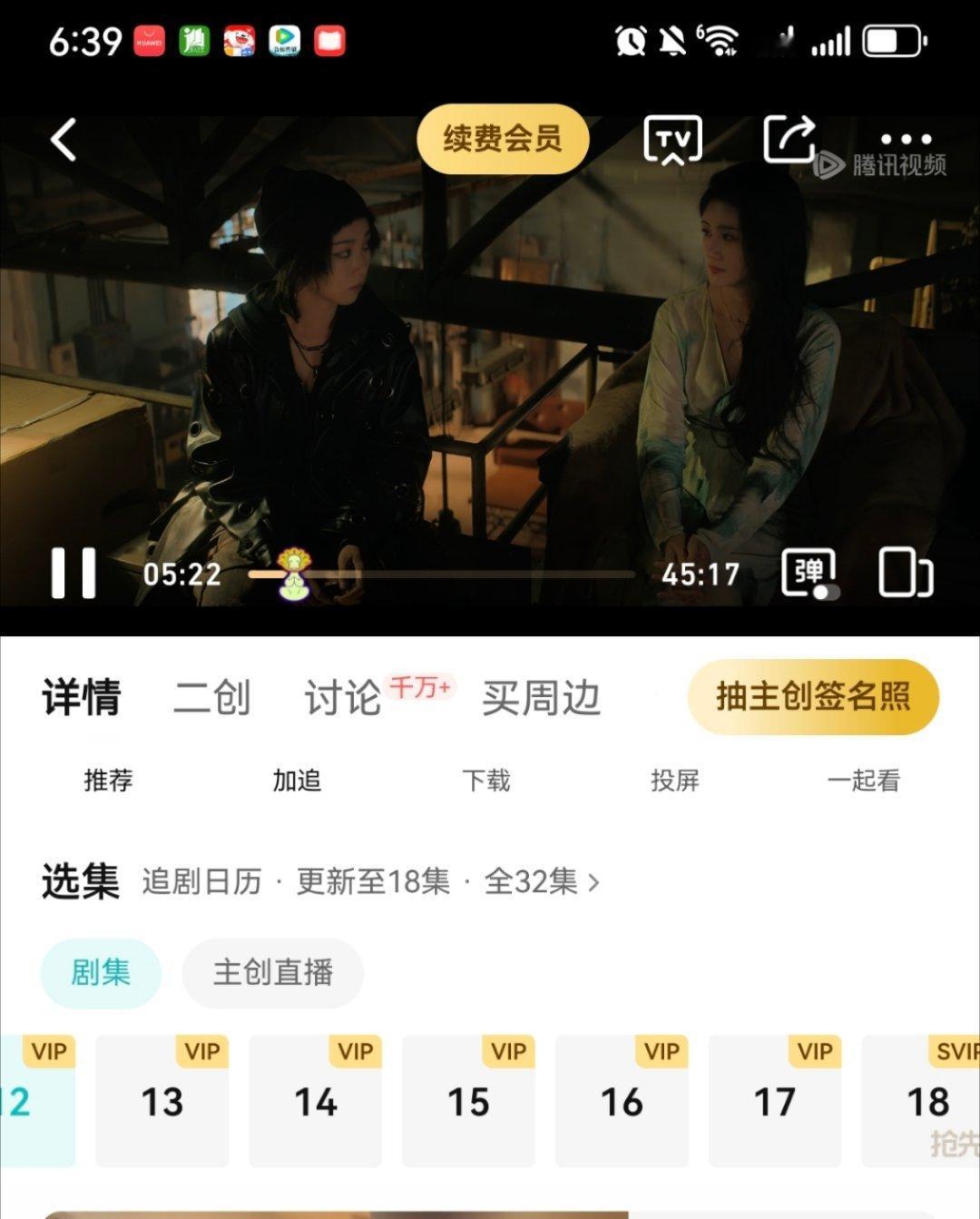Select the 剧集 episodes pill
The width and height of the screenshot is (980, 1219).
tap(100, 971)
